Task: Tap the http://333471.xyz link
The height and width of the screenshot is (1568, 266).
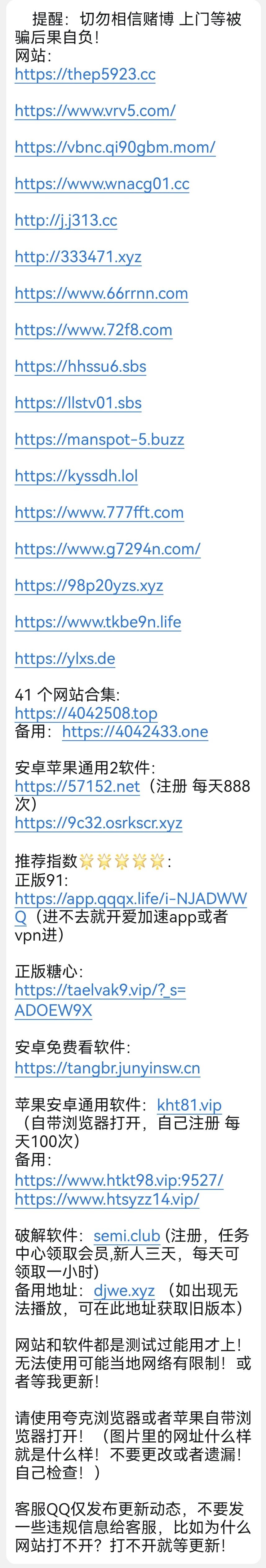Action: click(x=78, y=258)
